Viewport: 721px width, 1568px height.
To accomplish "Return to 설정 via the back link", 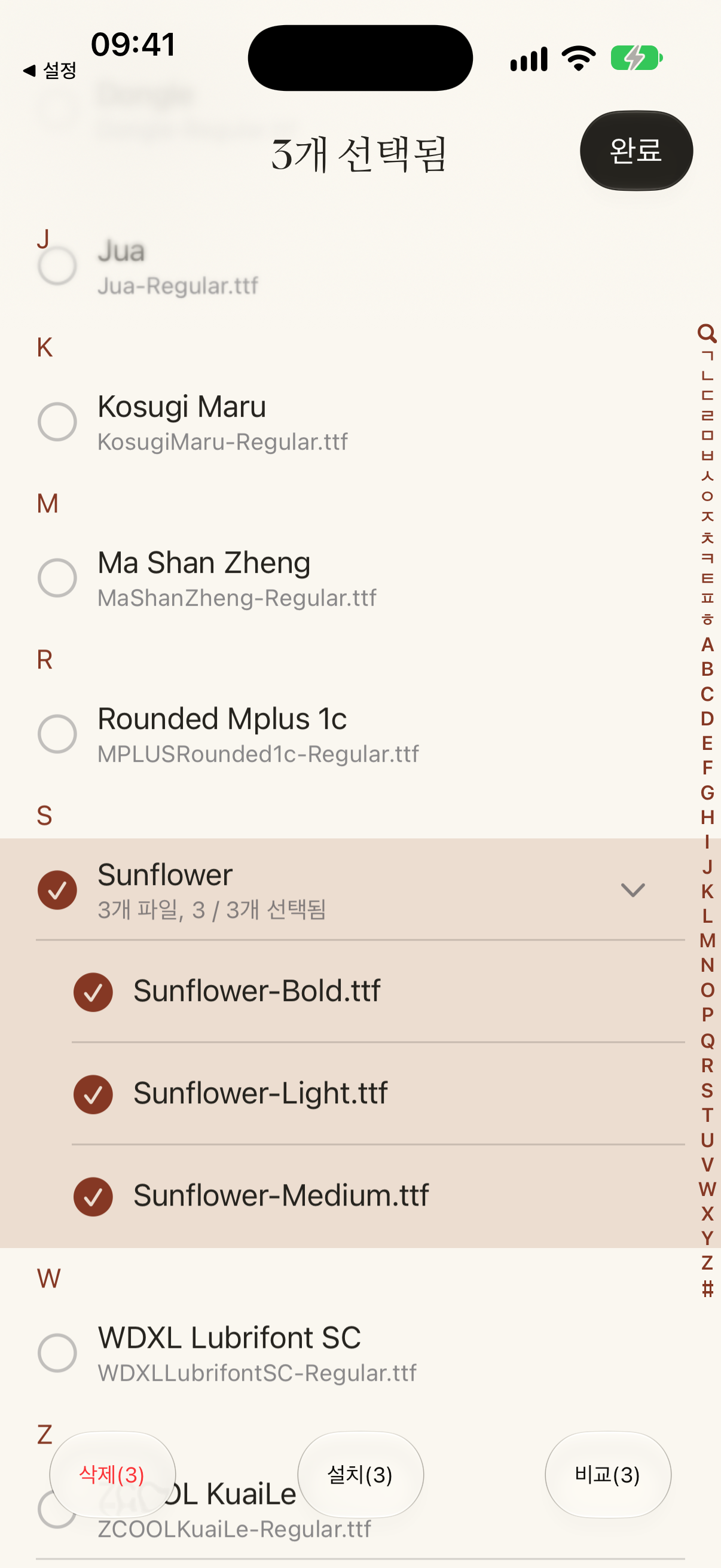I will tap(50, 71).
